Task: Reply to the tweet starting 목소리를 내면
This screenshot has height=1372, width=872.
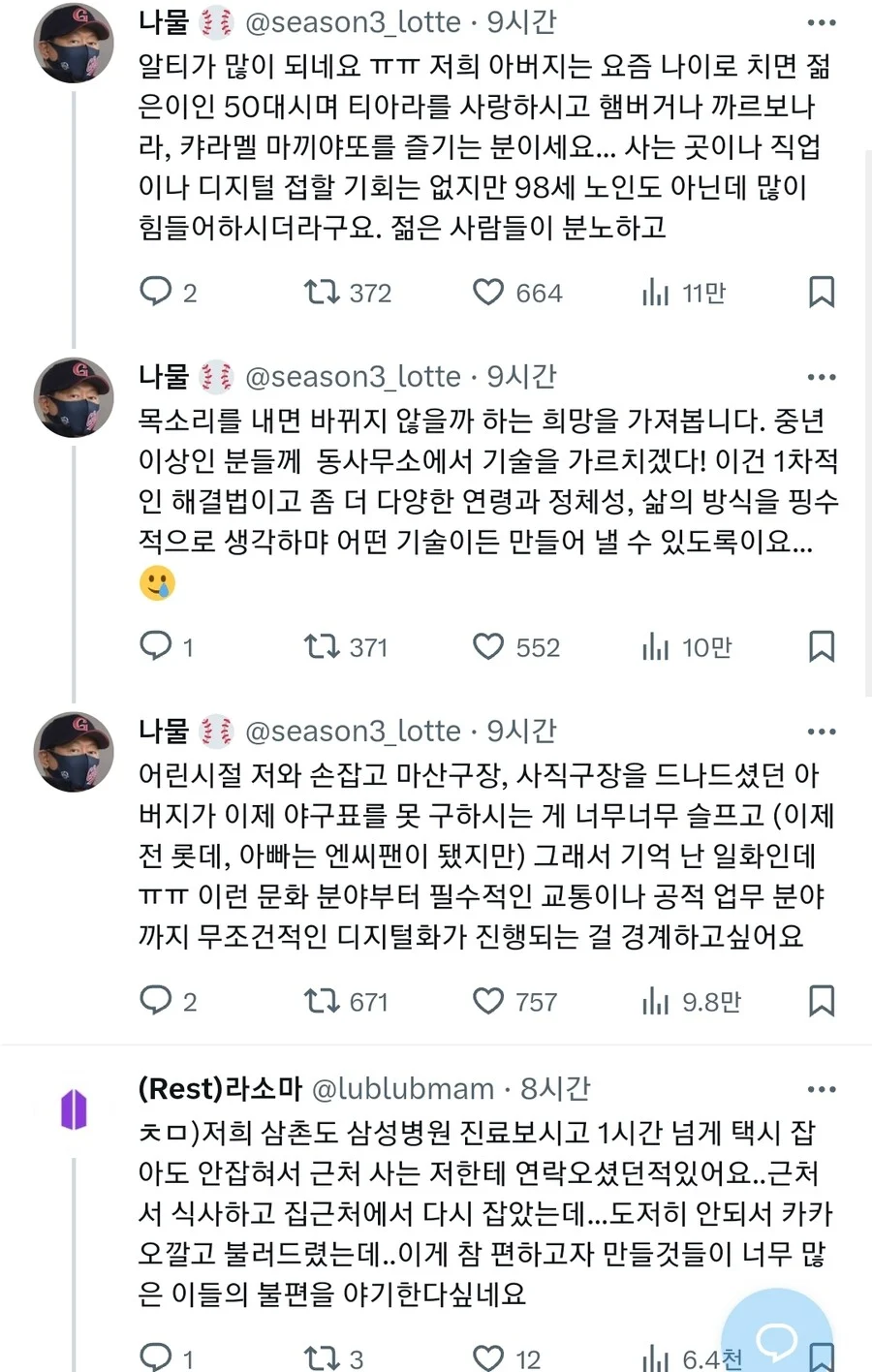Action: (x=155, y=646)
